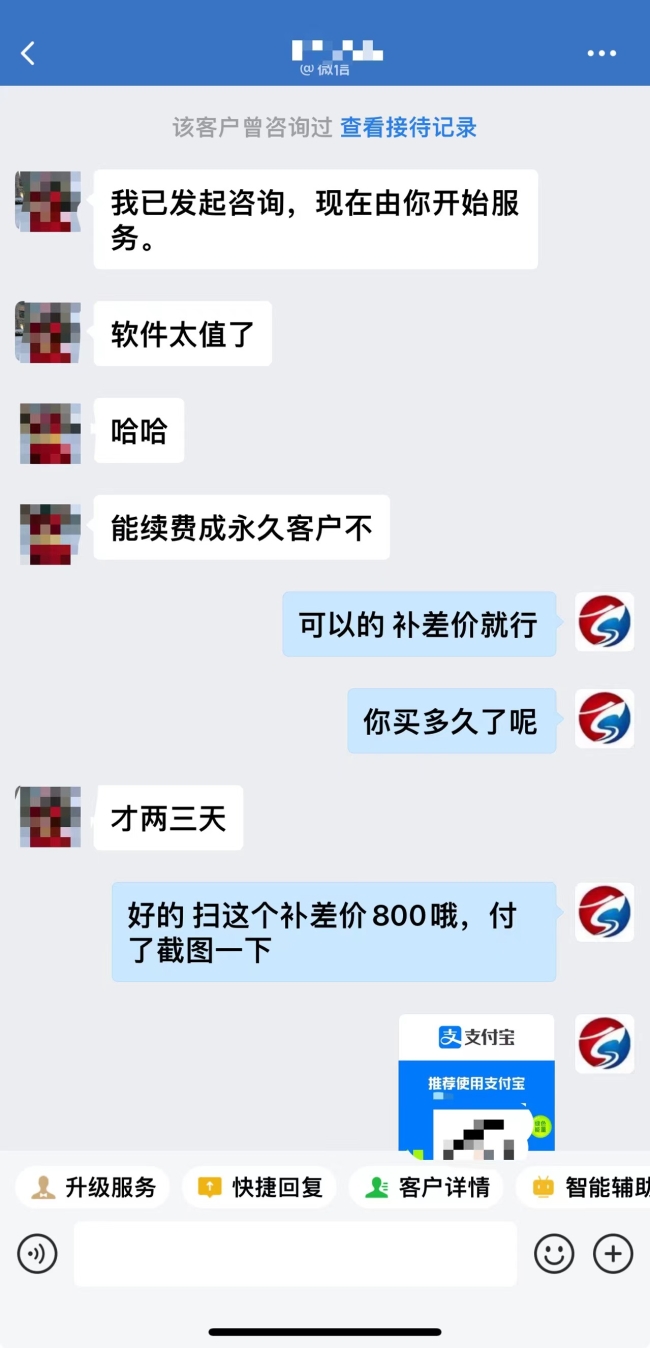Screen dimensions: 650x1348
Task: Focus the message text field
Action: point(295,1253)
